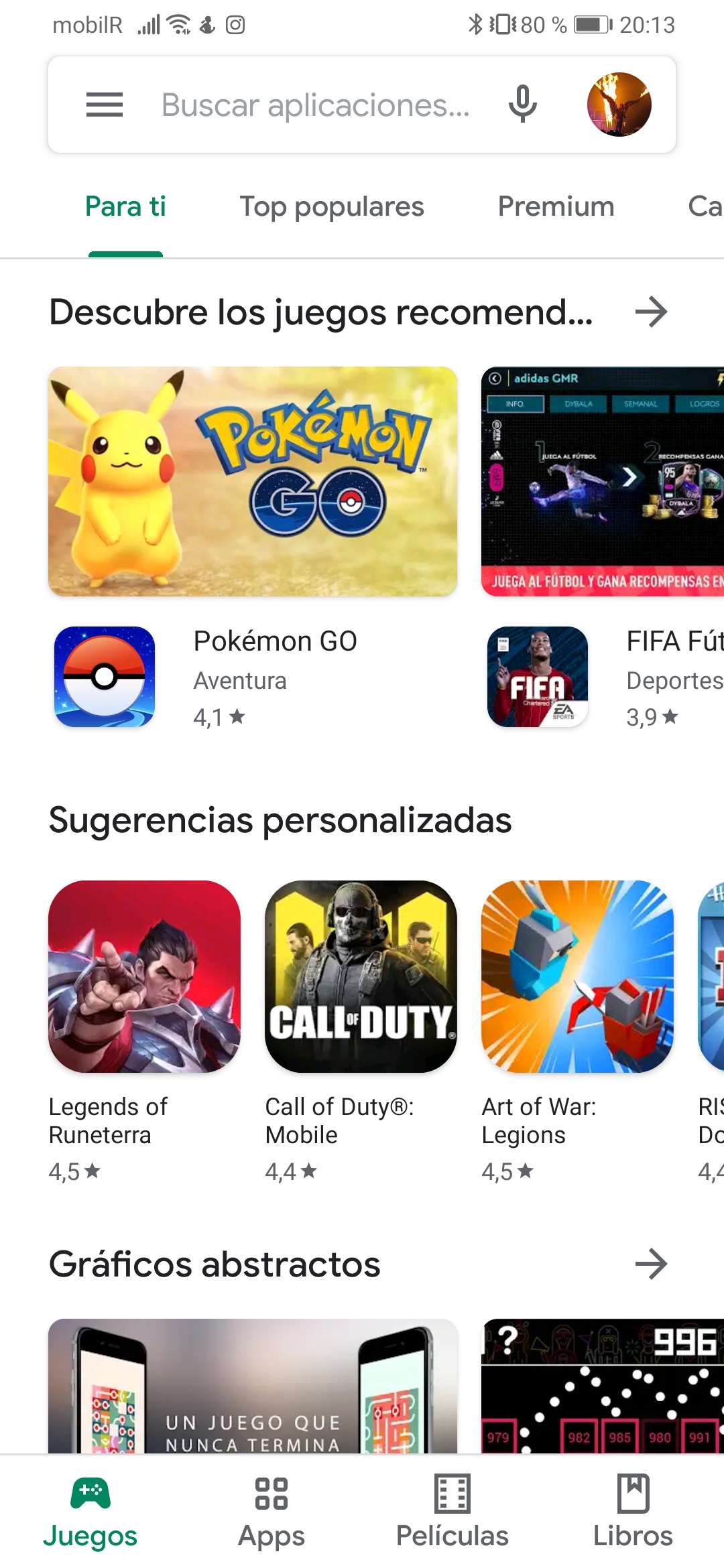Screen dimensions: 724x1568
Task: Open the account profile picture
Action: point(619,105)
